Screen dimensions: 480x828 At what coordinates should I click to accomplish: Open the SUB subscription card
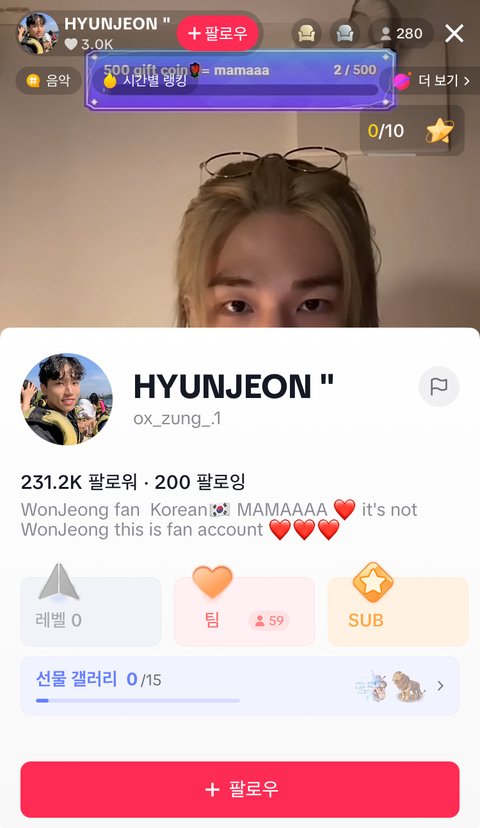[x=398, y=611]
